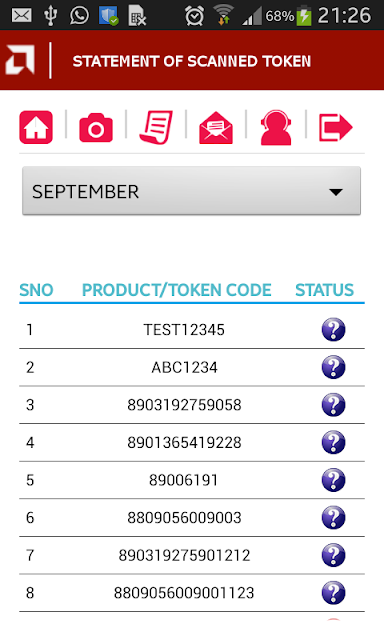The height and width of the screenshot is (640, 384).
Task: Open the camera scan icon
Action: tap(96, 128)
